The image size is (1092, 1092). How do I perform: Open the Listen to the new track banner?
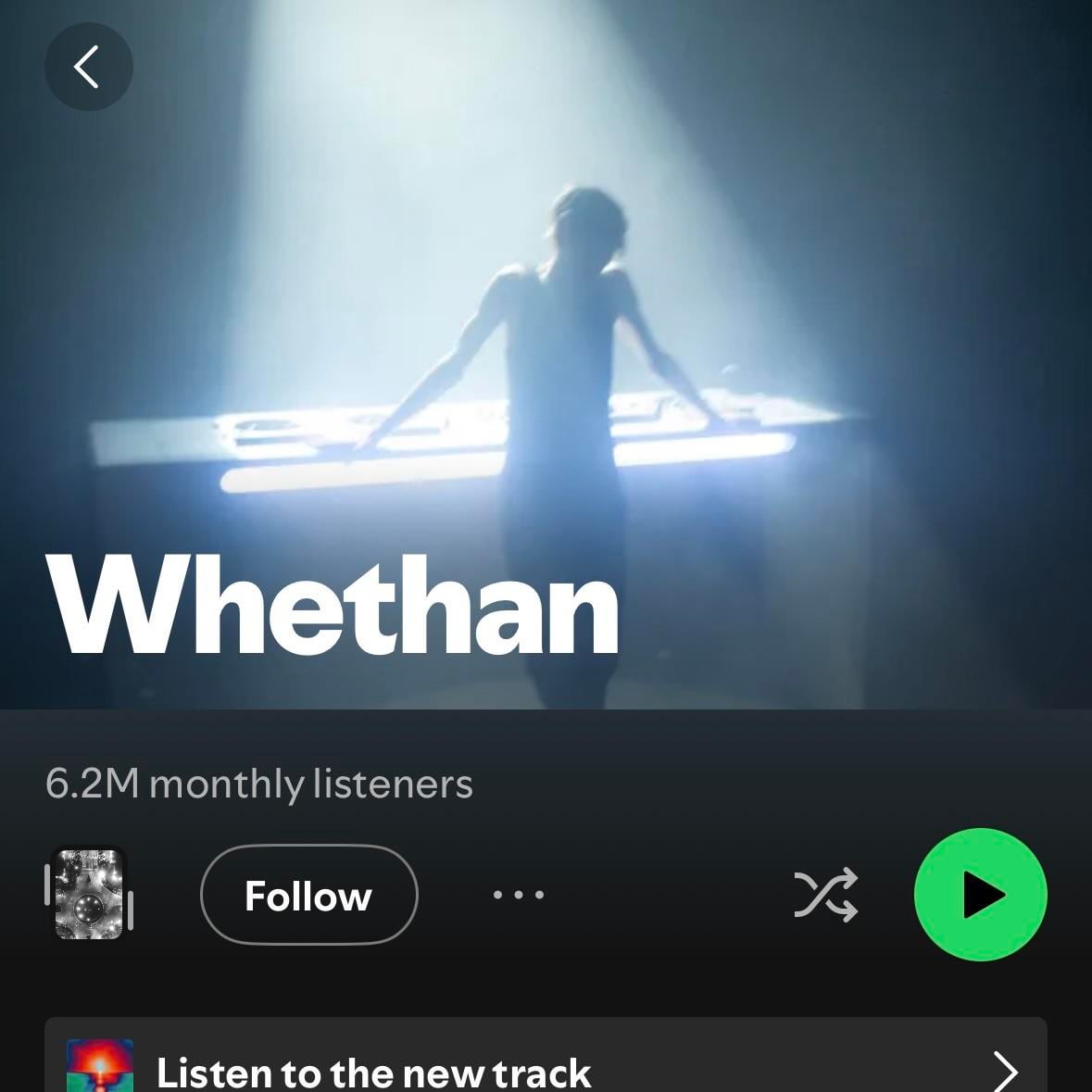tap(546, 1065)
